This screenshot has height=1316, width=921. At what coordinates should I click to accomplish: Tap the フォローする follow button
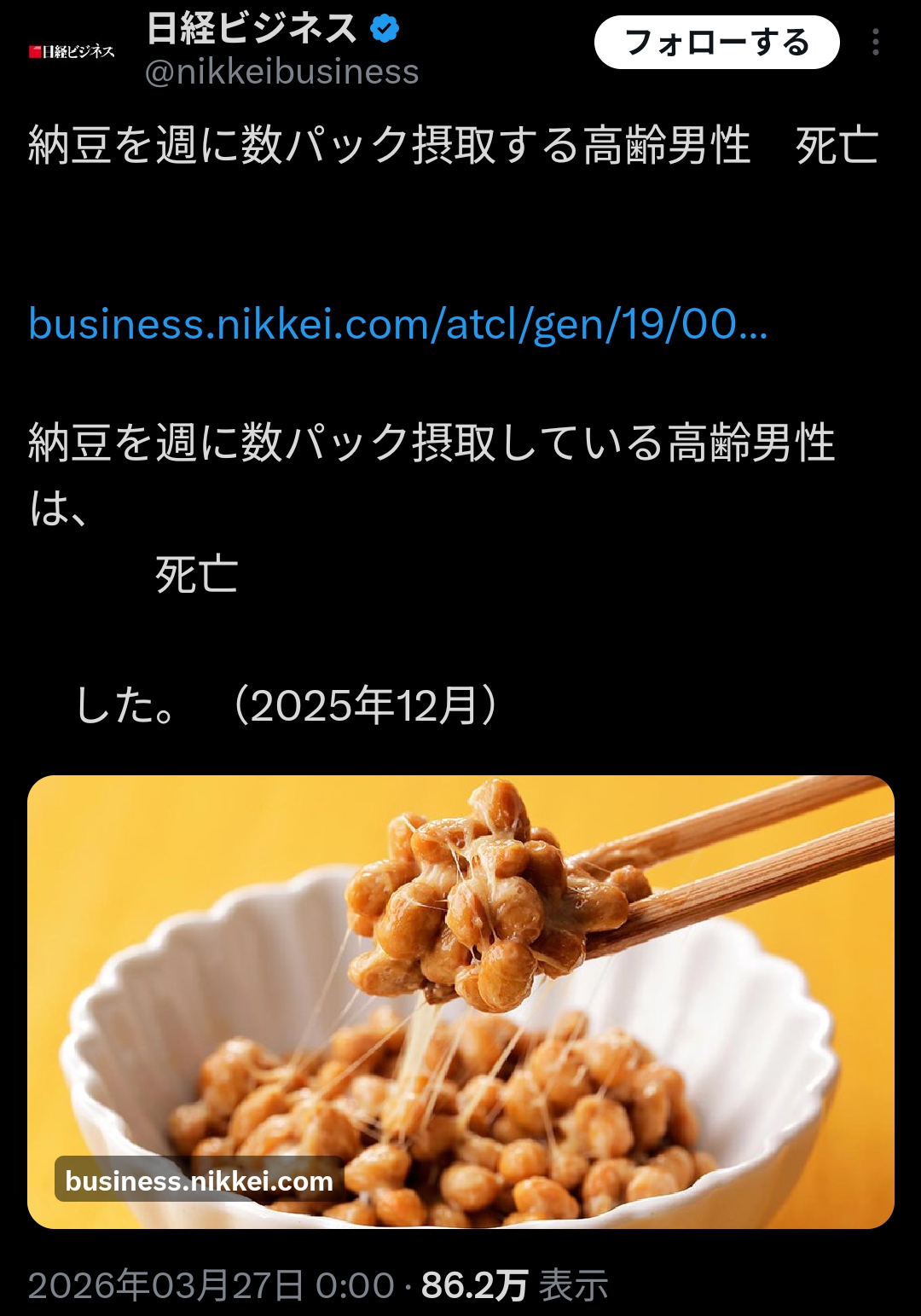point(716,43)
